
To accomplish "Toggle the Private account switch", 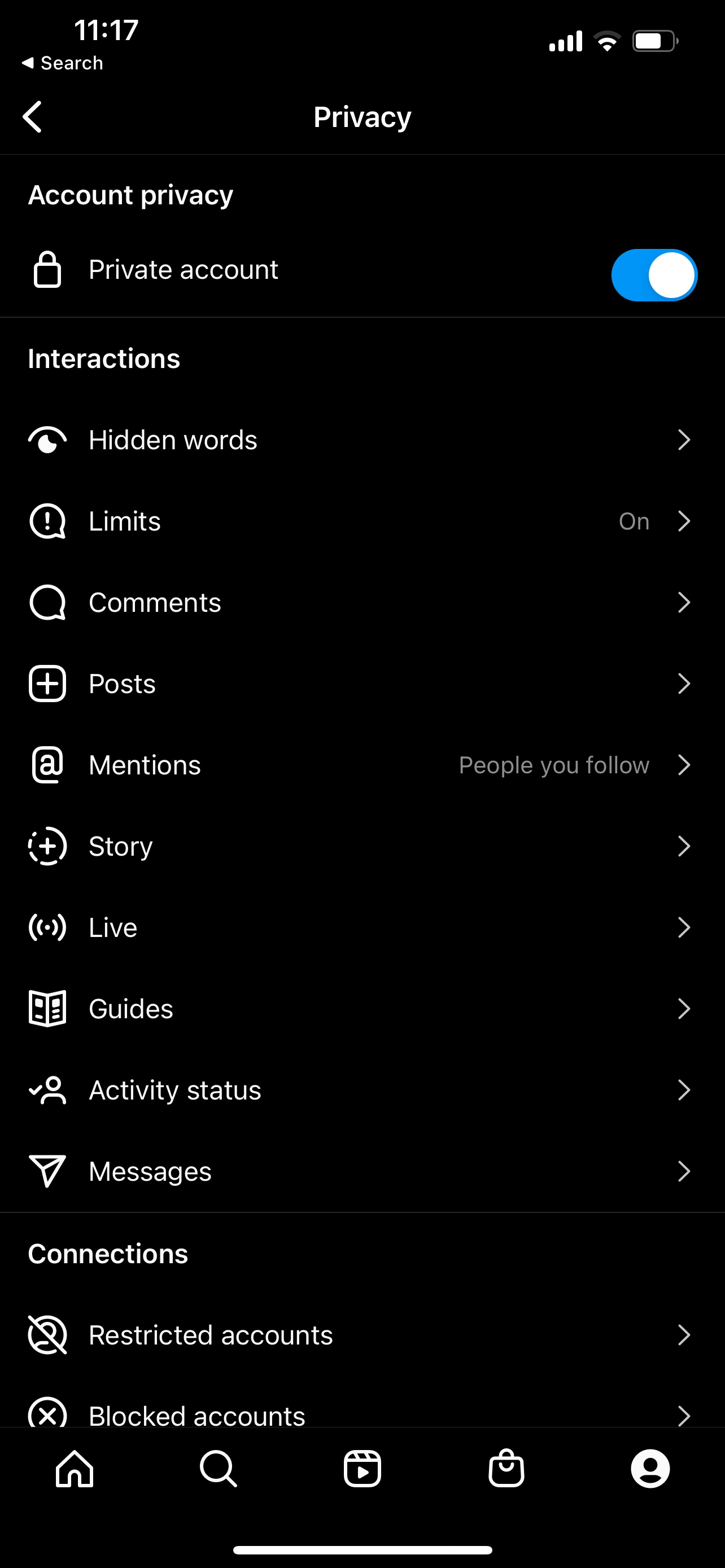I will 654,275.
